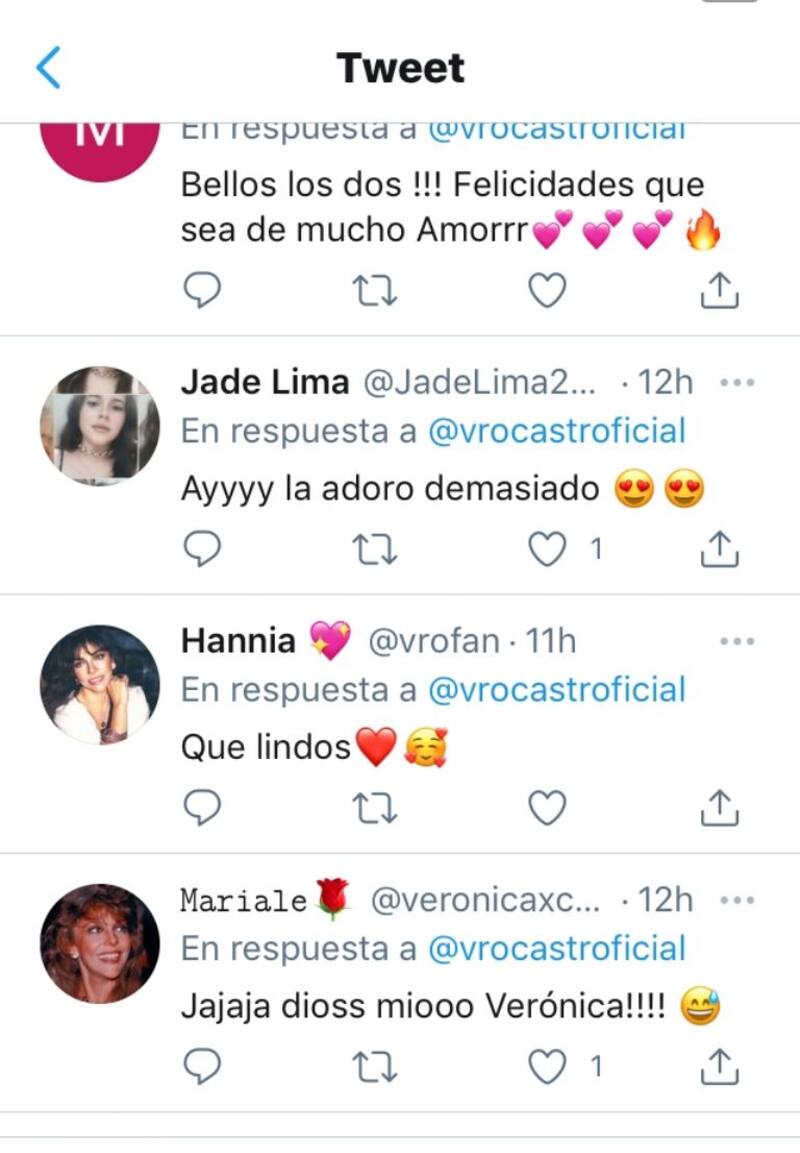Share Hannia's tweet
The height and width of the screenshot is (1153, 800).
pyautogui.click(x=719, y=808)
